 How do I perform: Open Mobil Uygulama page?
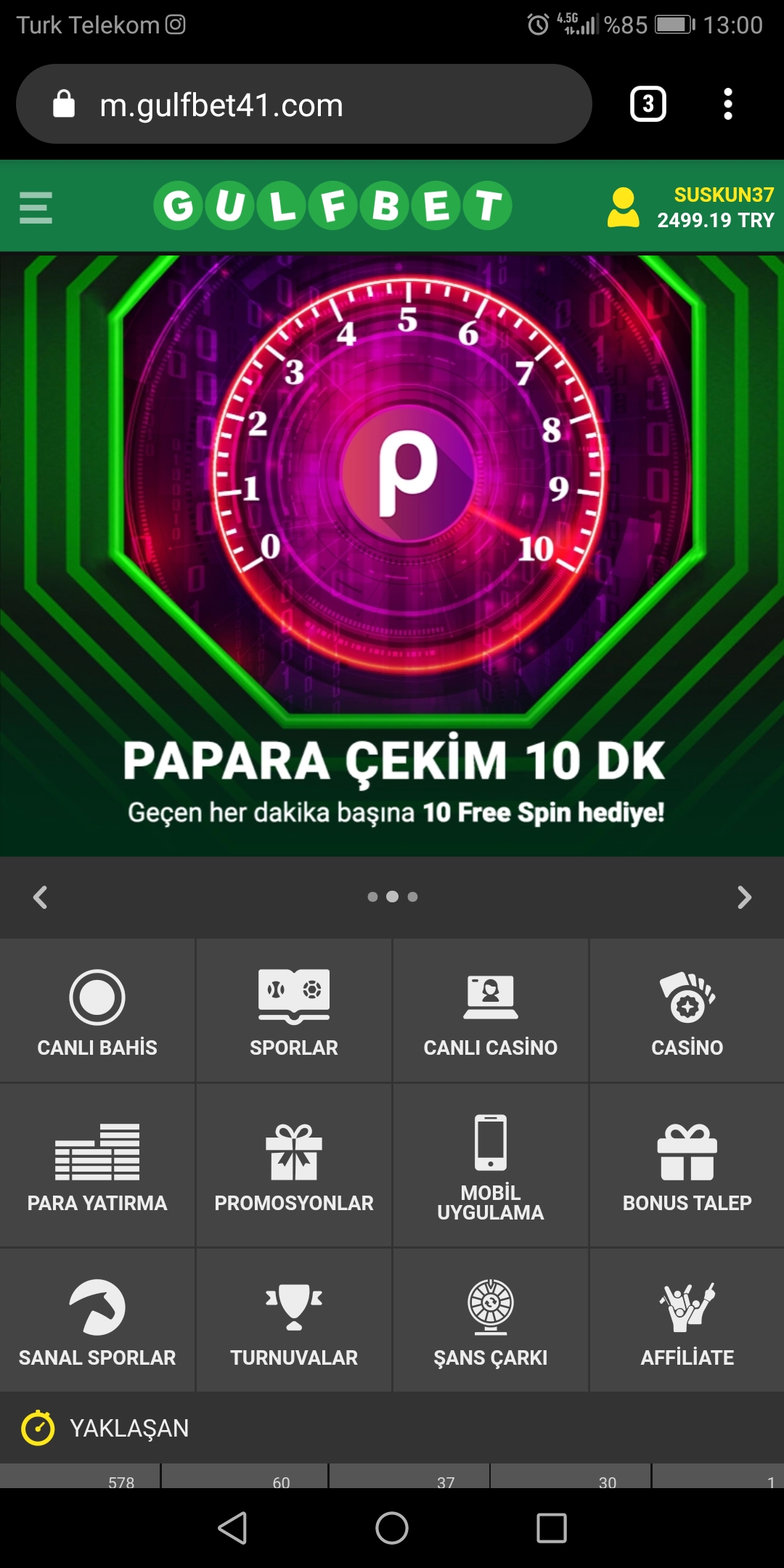pos(491,1165)
